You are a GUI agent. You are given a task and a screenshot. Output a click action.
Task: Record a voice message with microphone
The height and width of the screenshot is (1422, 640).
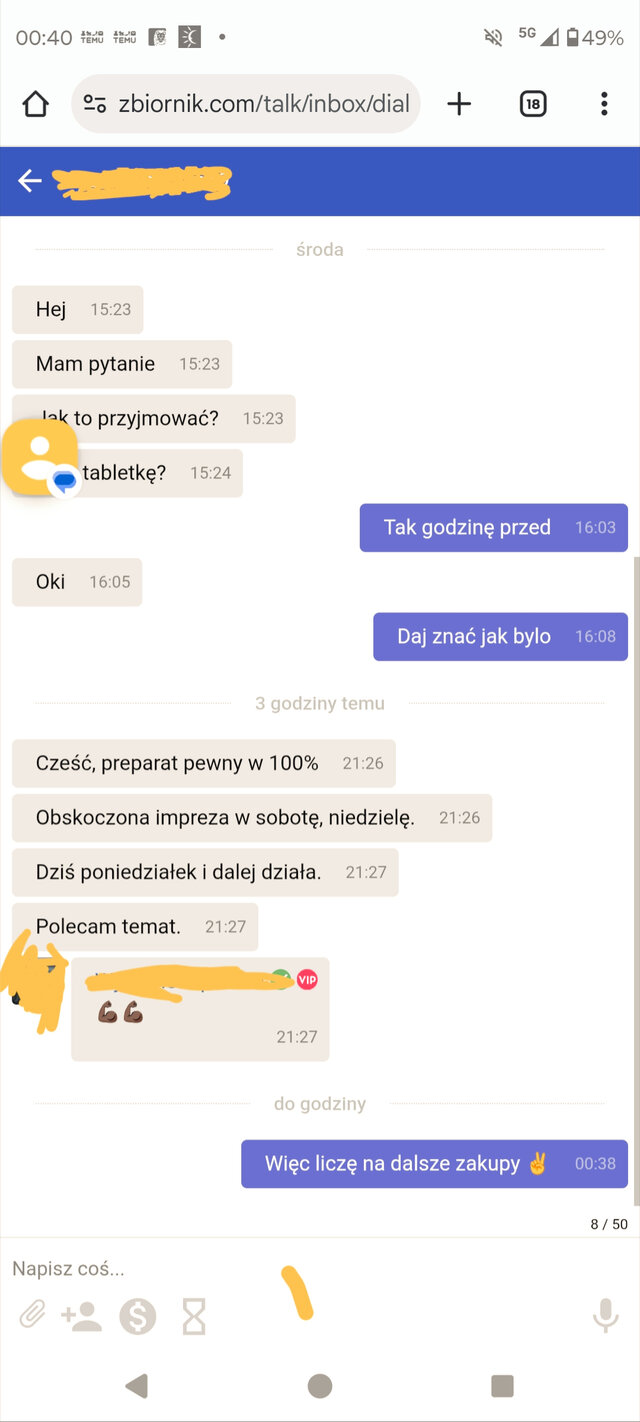point(605,1316)
